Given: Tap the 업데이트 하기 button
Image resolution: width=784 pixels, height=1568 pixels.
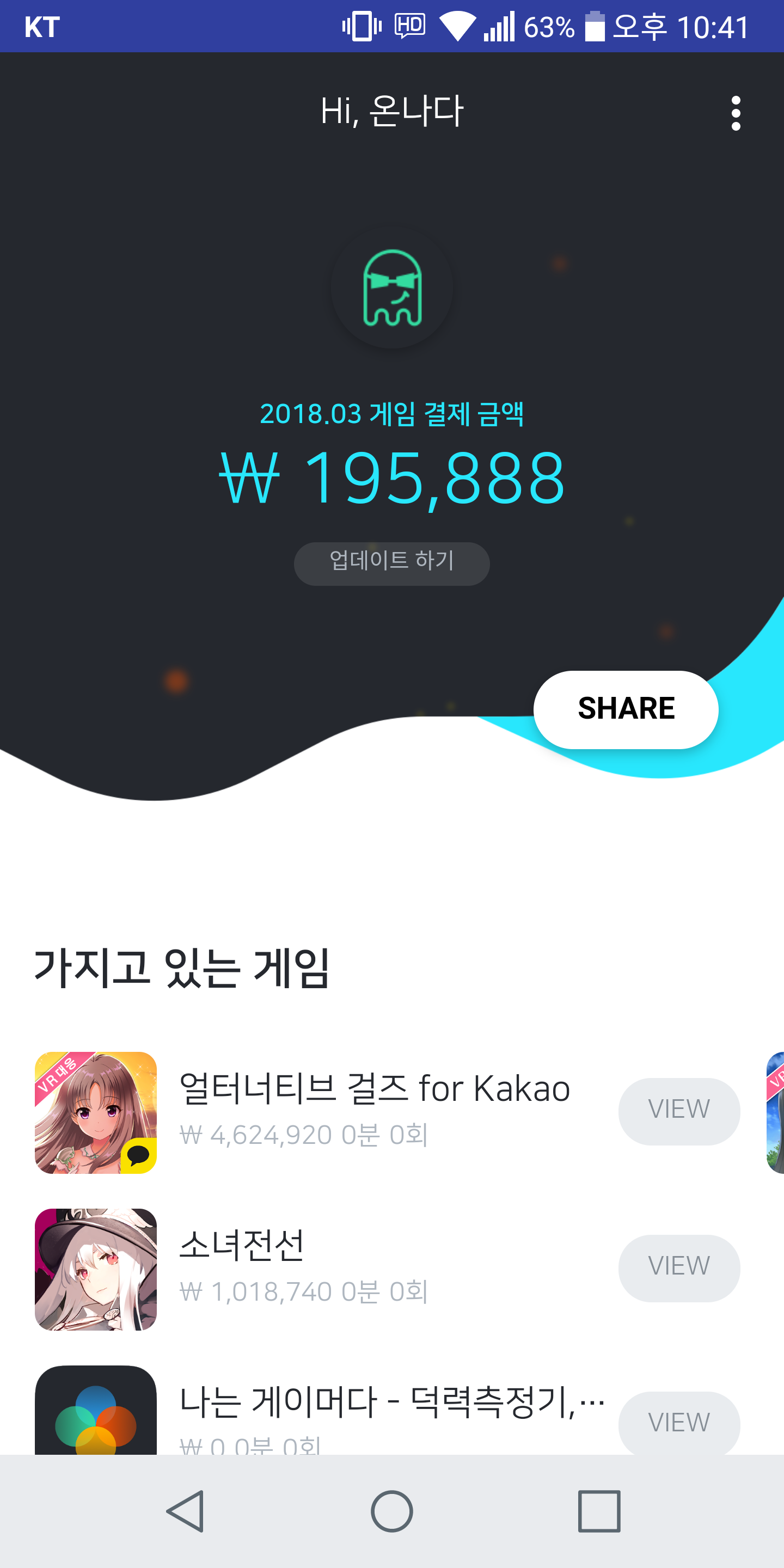Looking at the screenshot, I should (x=391, y=563).
